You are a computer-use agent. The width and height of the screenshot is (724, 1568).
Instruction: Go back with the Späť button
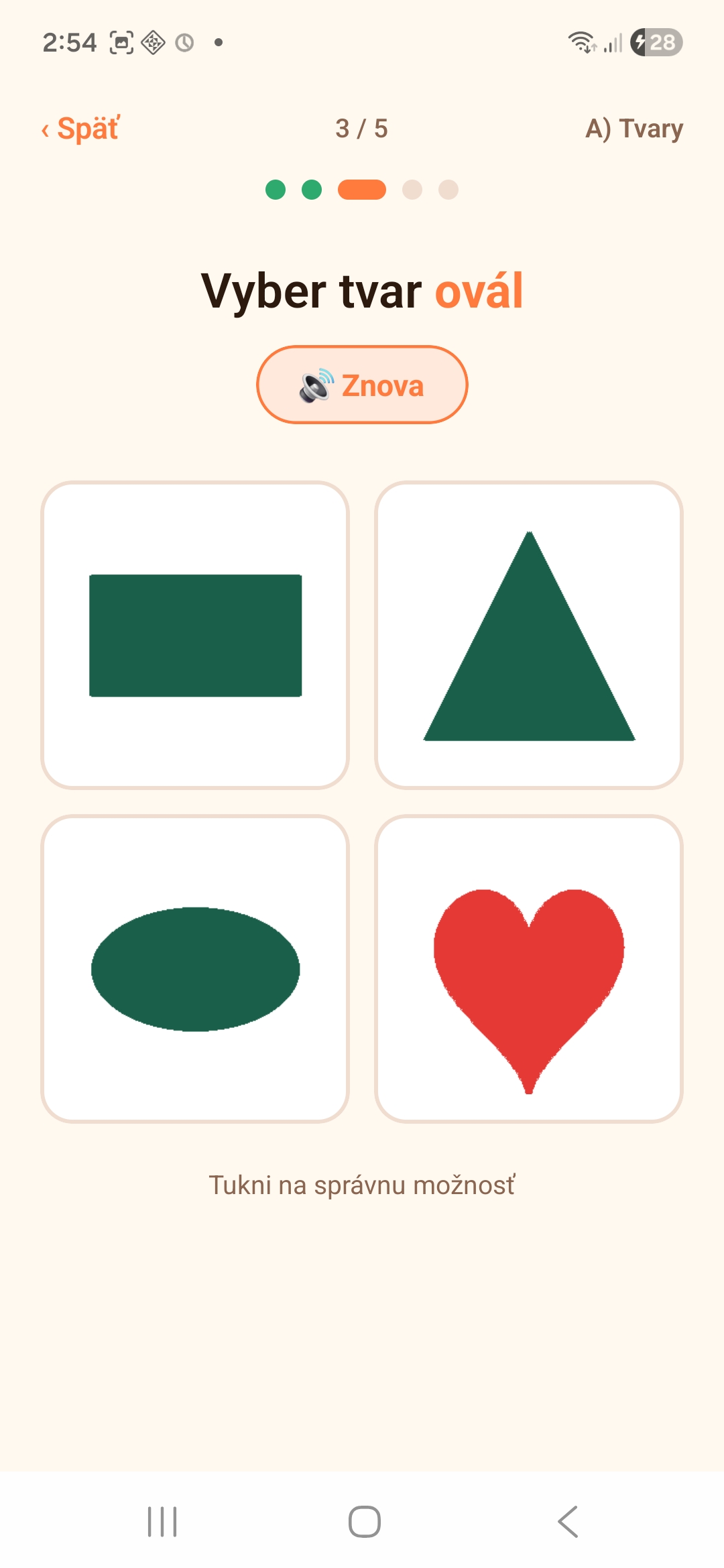coord(80,129)
